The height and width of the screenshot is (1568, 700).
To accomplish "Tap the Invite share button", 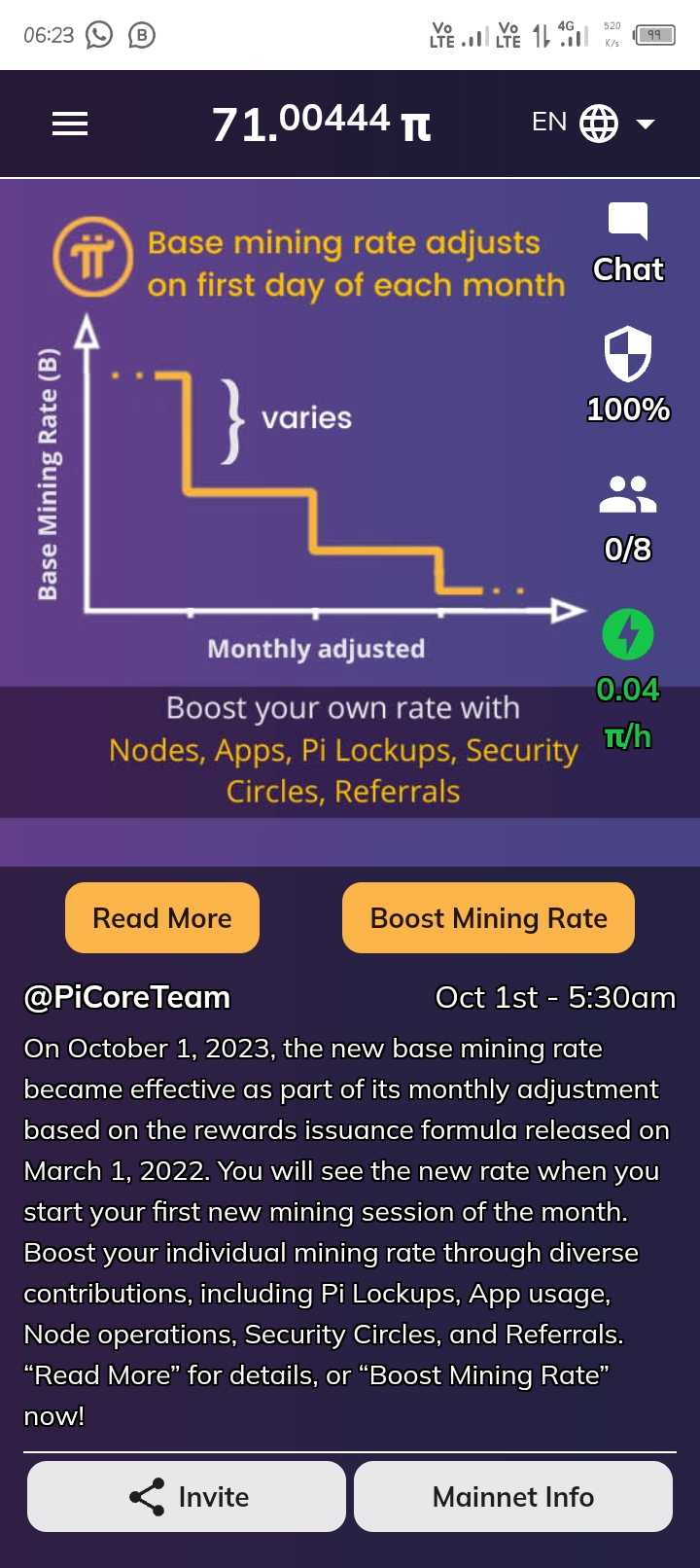I will pos(187,1496).
